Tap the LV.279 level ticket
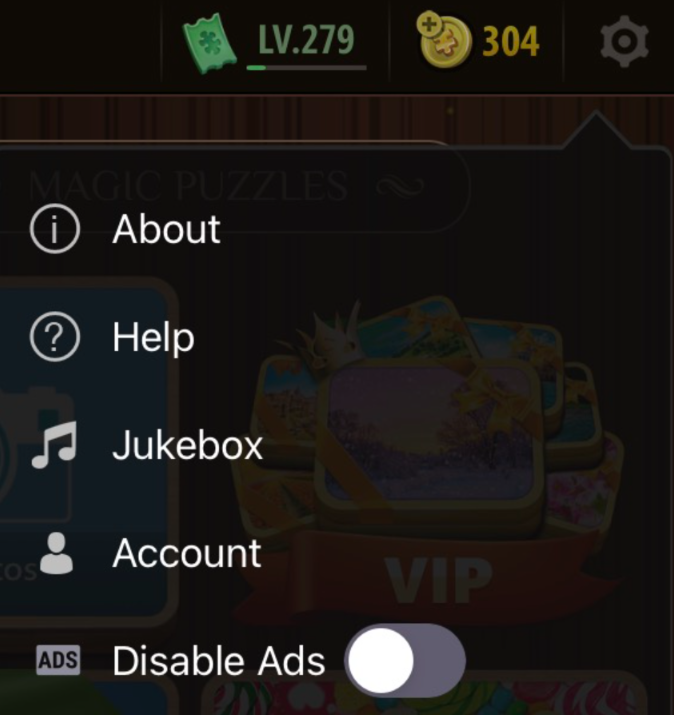This screenshot has height=715, width=674. tap(272, 42)
